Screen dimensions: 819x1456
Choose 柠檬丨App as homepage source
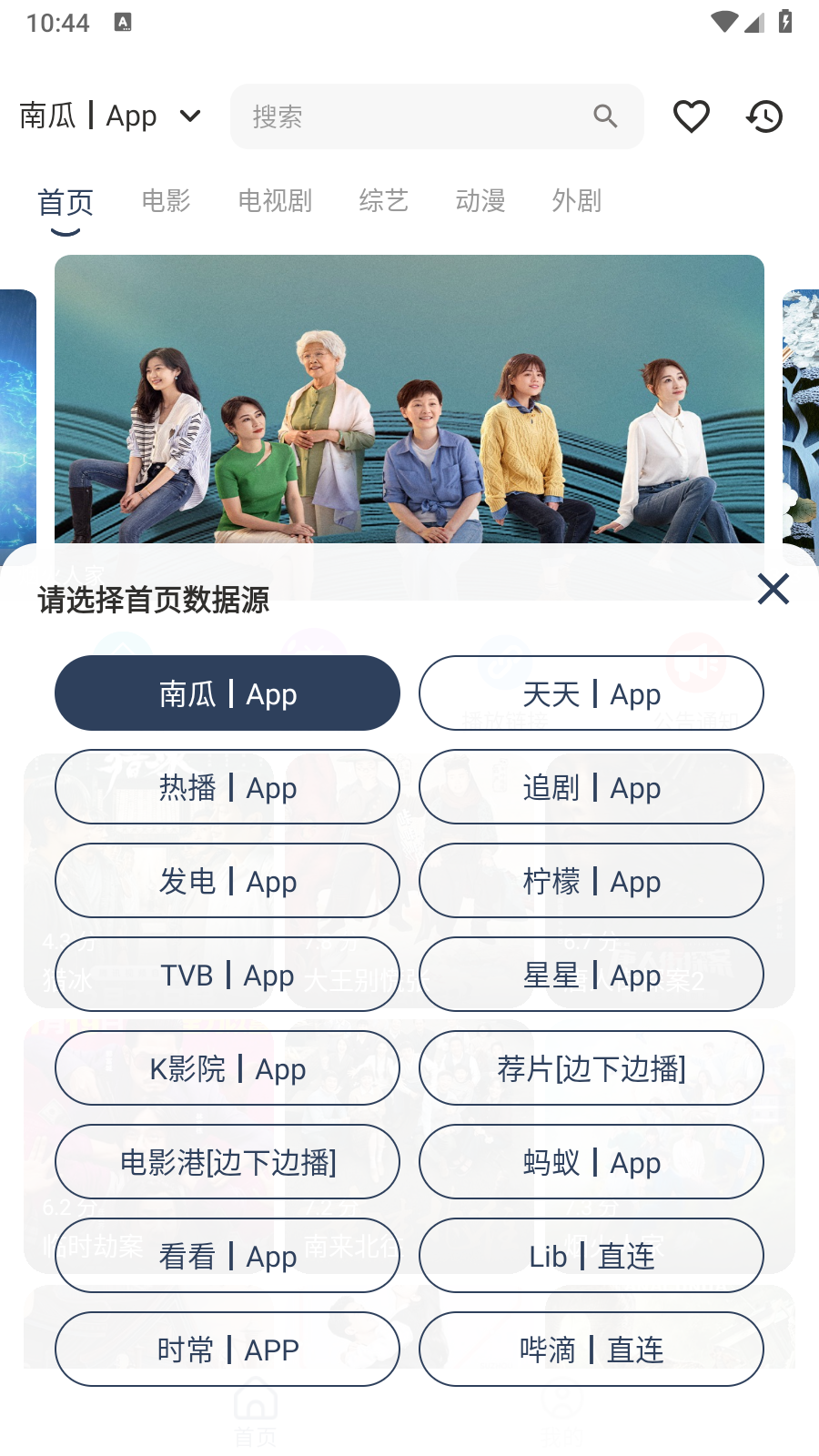coord(591,881)
